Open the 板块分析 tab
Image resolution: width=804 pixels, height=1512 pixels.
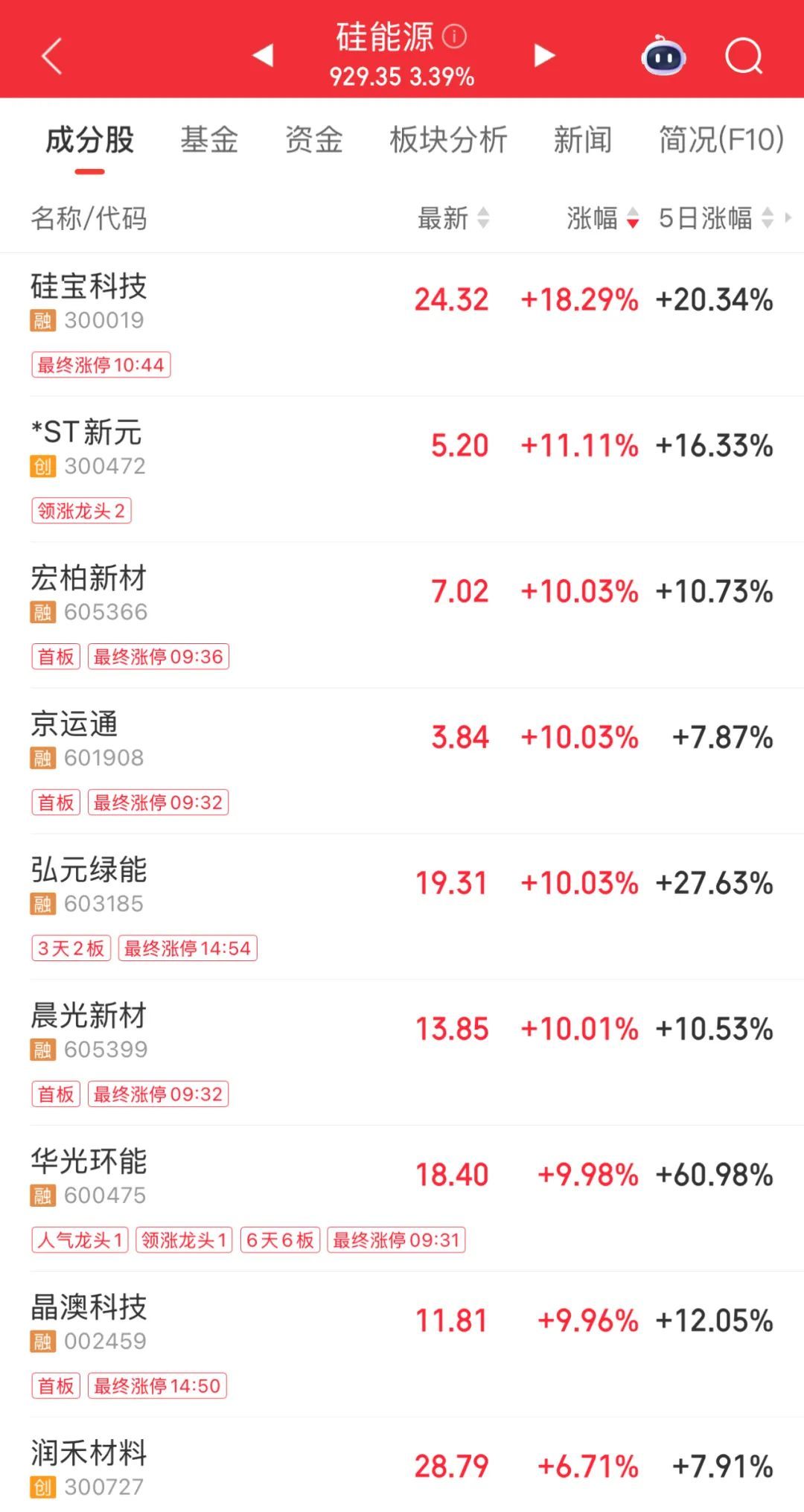[448, 140]
